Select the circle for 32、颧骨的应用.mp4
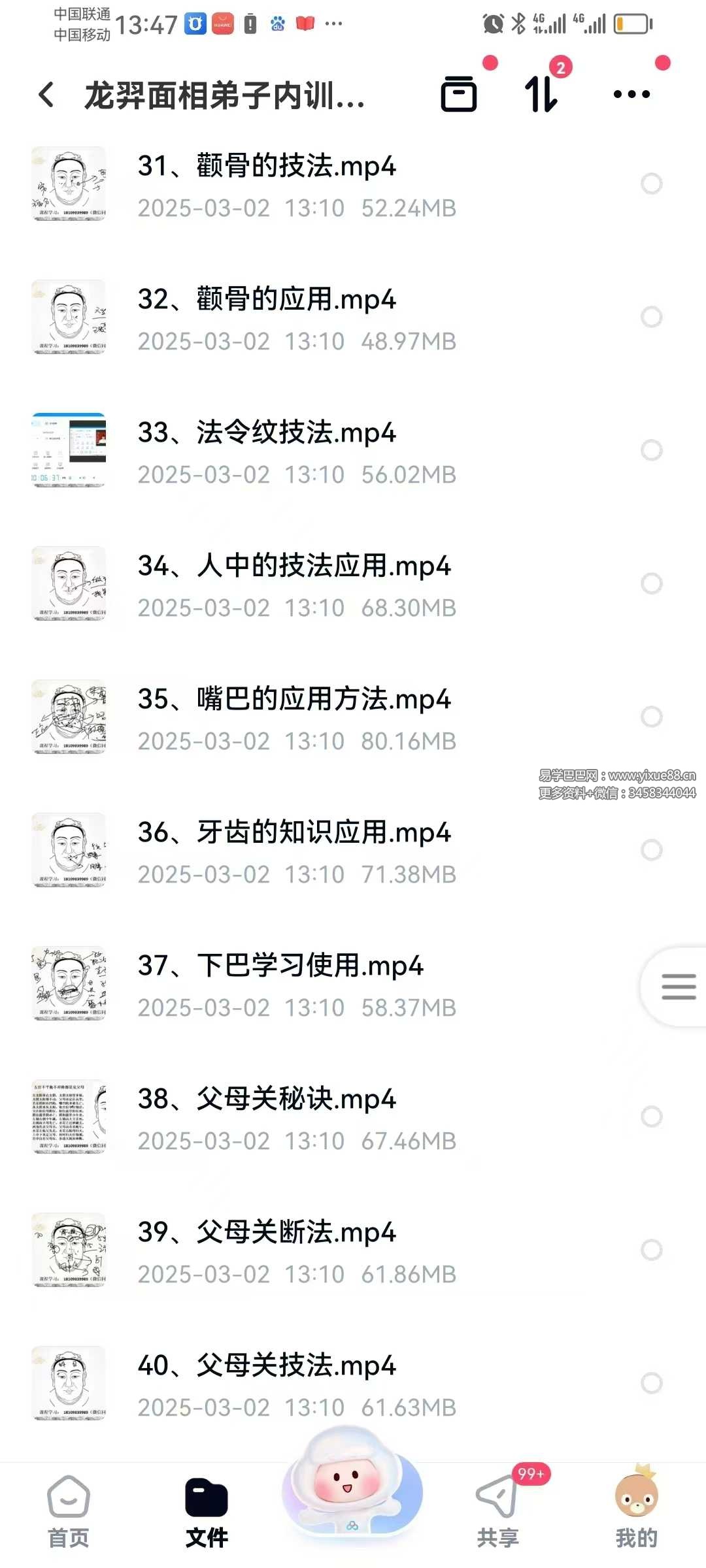The height and width of the screenshot is (1568, 706). [x=651, y=317]
